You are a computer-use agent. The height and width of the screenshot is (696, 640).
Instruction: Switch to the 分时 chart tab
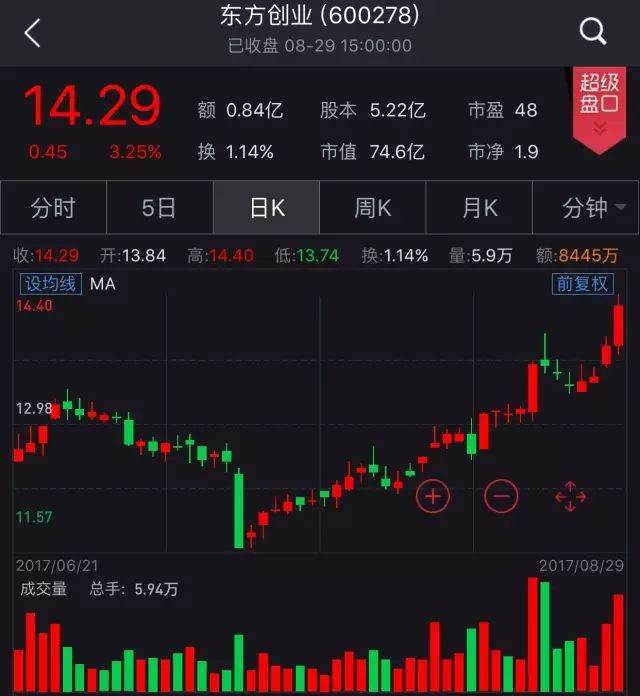pos(53,208)
